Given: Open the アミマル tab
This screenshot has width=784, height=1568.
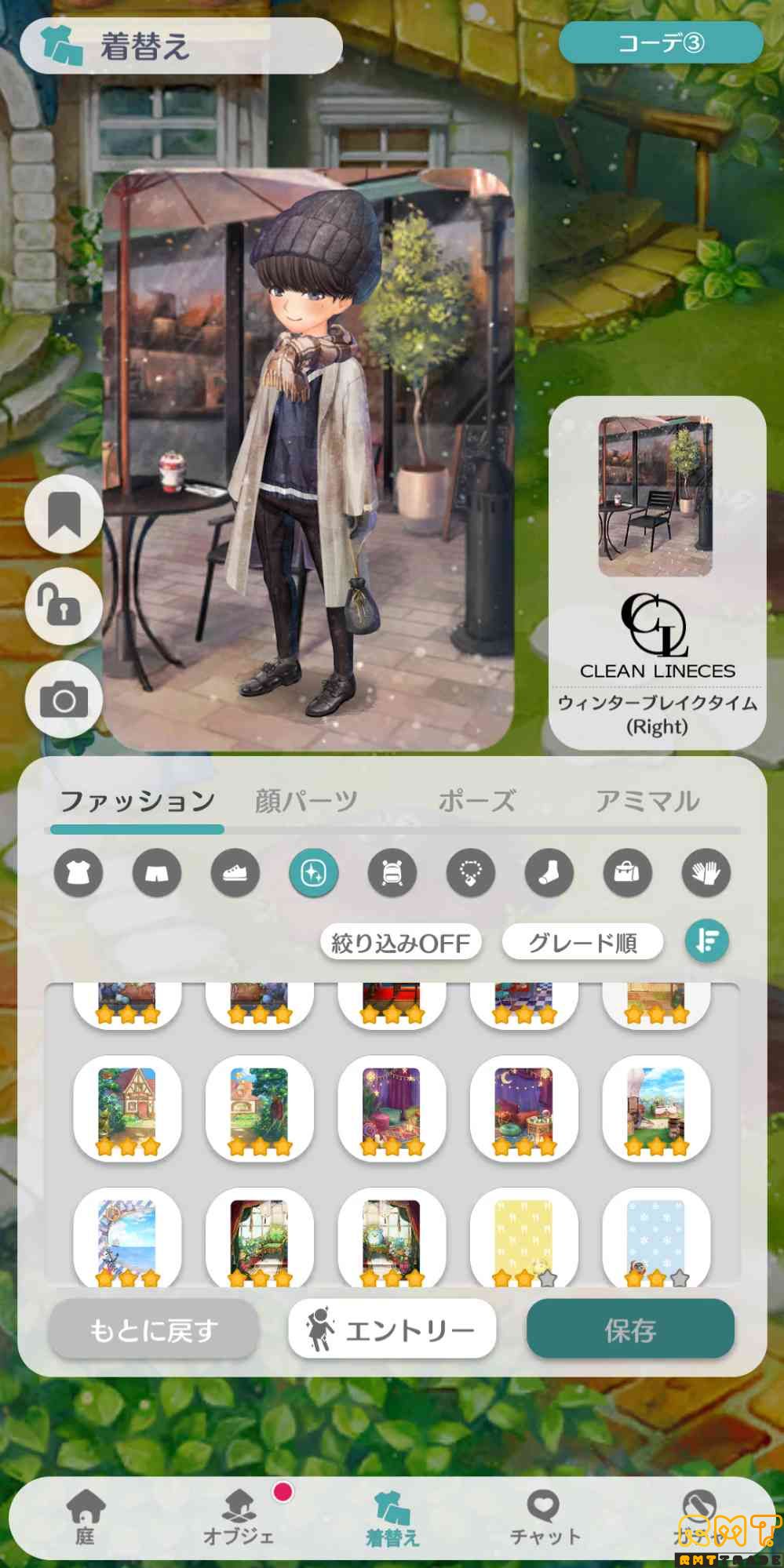Looking at the screenshot, I should click(647, 801).
